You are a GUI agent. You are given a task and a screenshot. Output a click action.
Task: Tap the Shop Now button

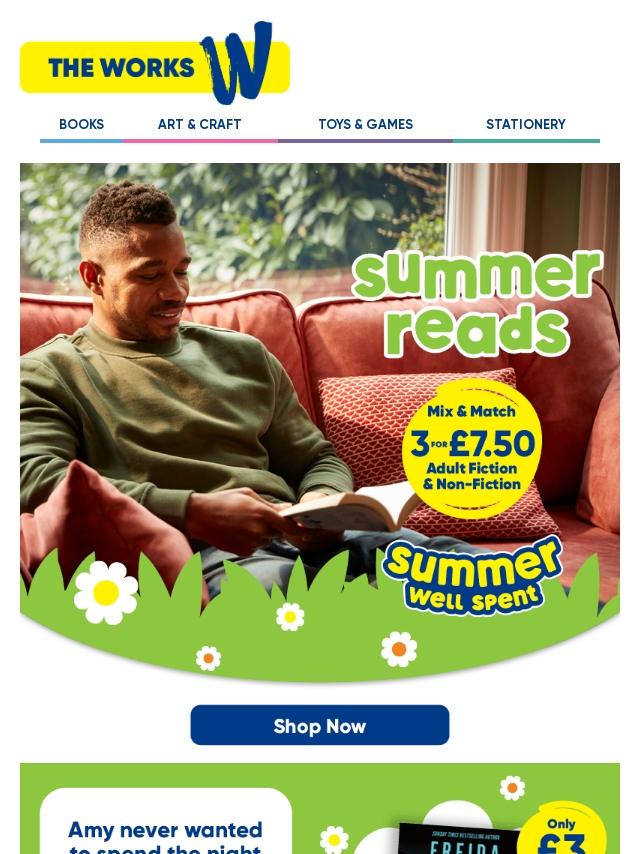point(320,725)
